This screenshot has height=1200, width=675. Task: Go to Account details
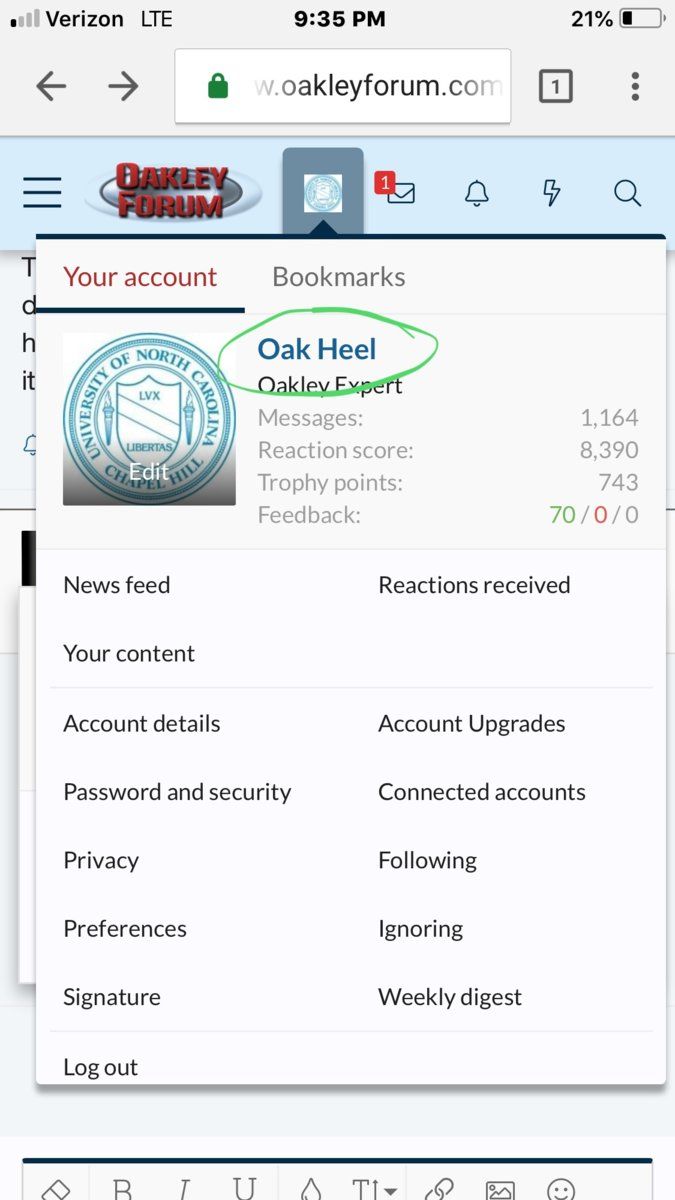[142, 724]
